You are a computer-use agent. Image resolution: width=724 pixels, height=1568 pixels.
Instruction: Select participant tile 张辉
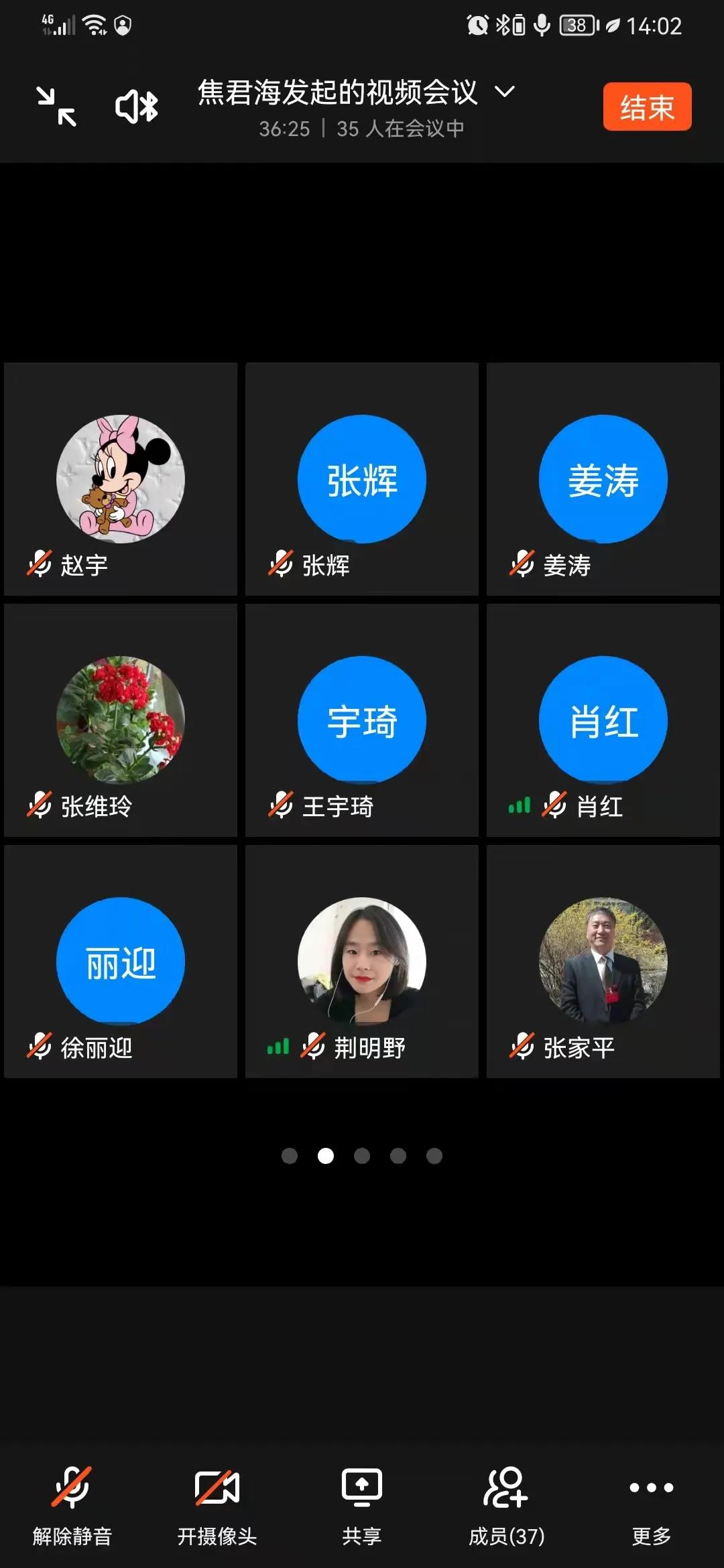point(362,479)
